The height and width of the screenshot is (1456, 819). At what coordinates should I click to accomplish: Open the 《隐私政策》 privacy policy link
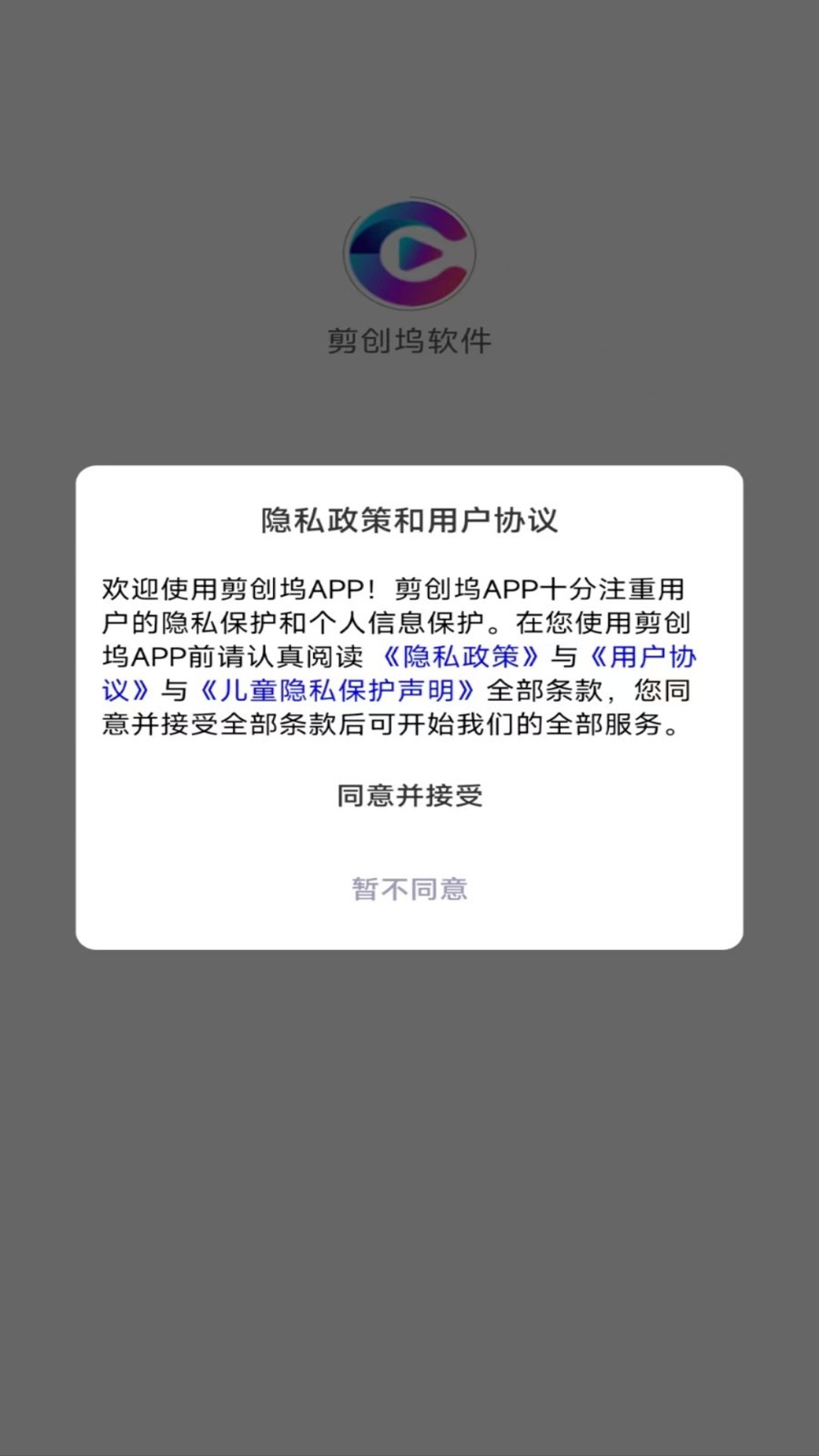[x=462, y=657]
